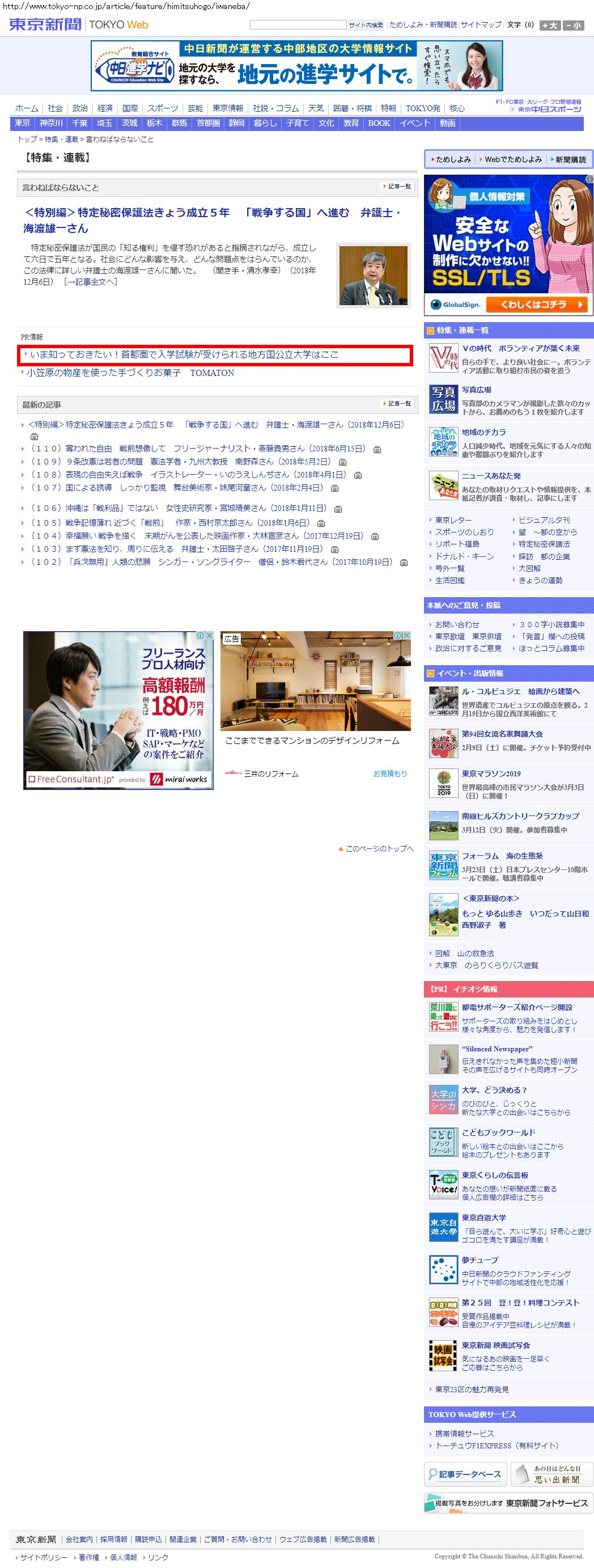Open the 政治 section in top navigation

(80, 108)
